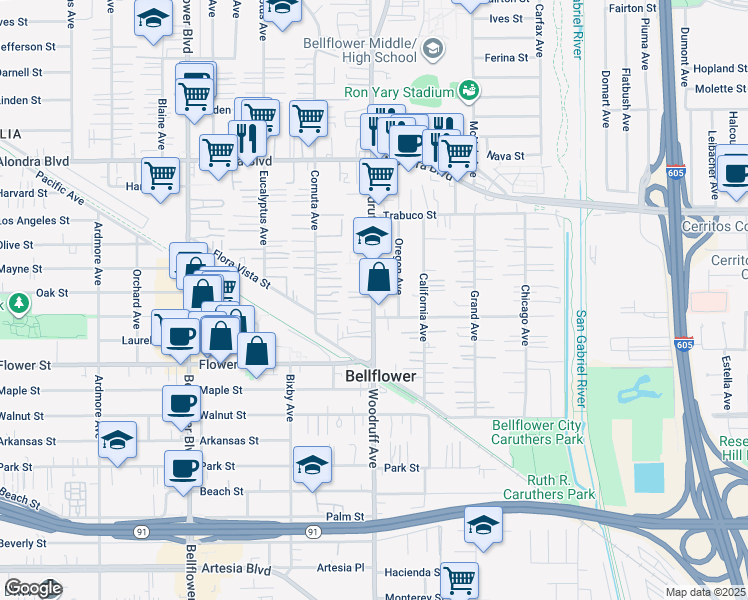Open the coffee cup marker east of the 605

tap(736, 171)
